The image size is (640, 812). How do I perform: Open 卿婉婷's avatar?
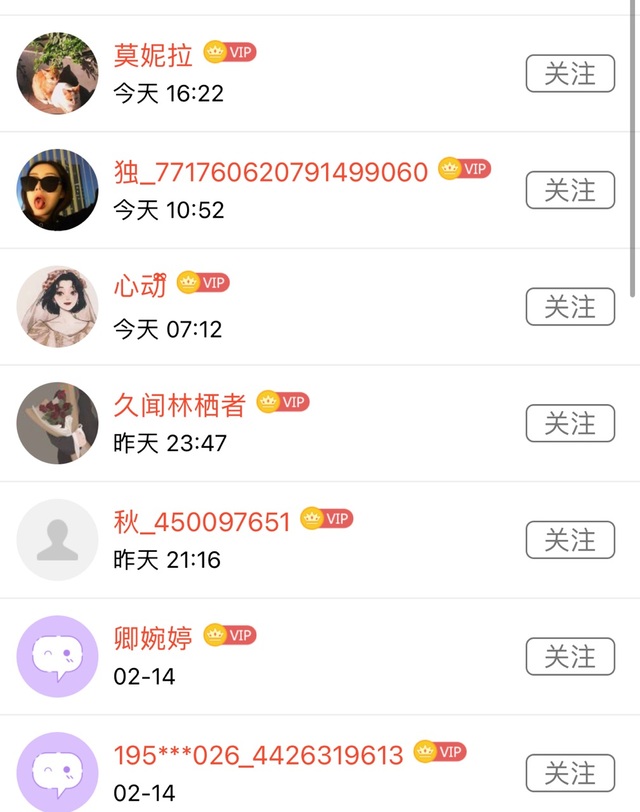(x=57, y=657)
